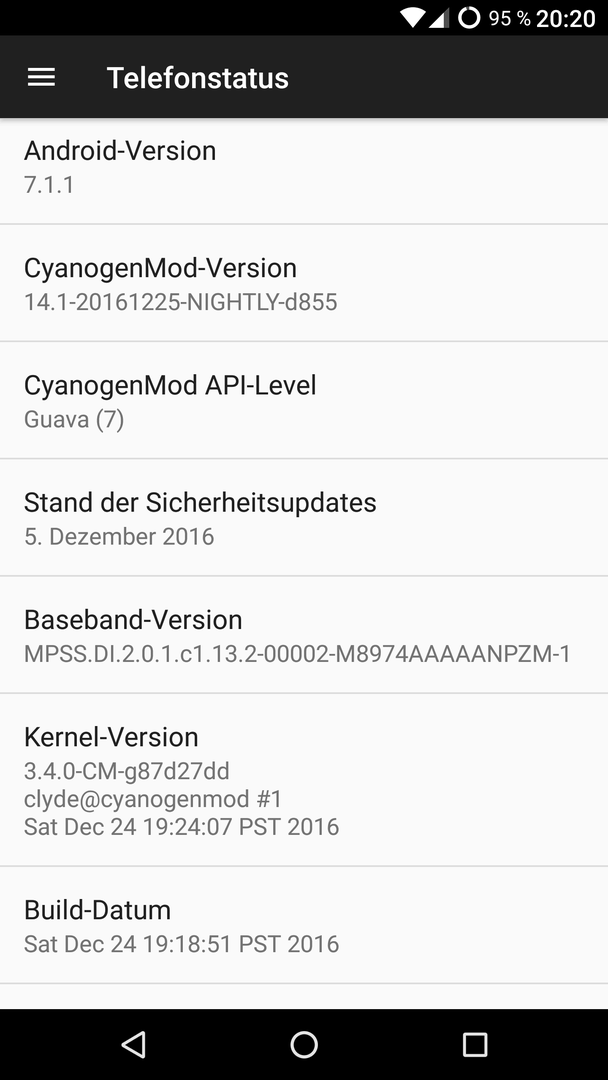Select the Baseband-Version row

[304, 635]
